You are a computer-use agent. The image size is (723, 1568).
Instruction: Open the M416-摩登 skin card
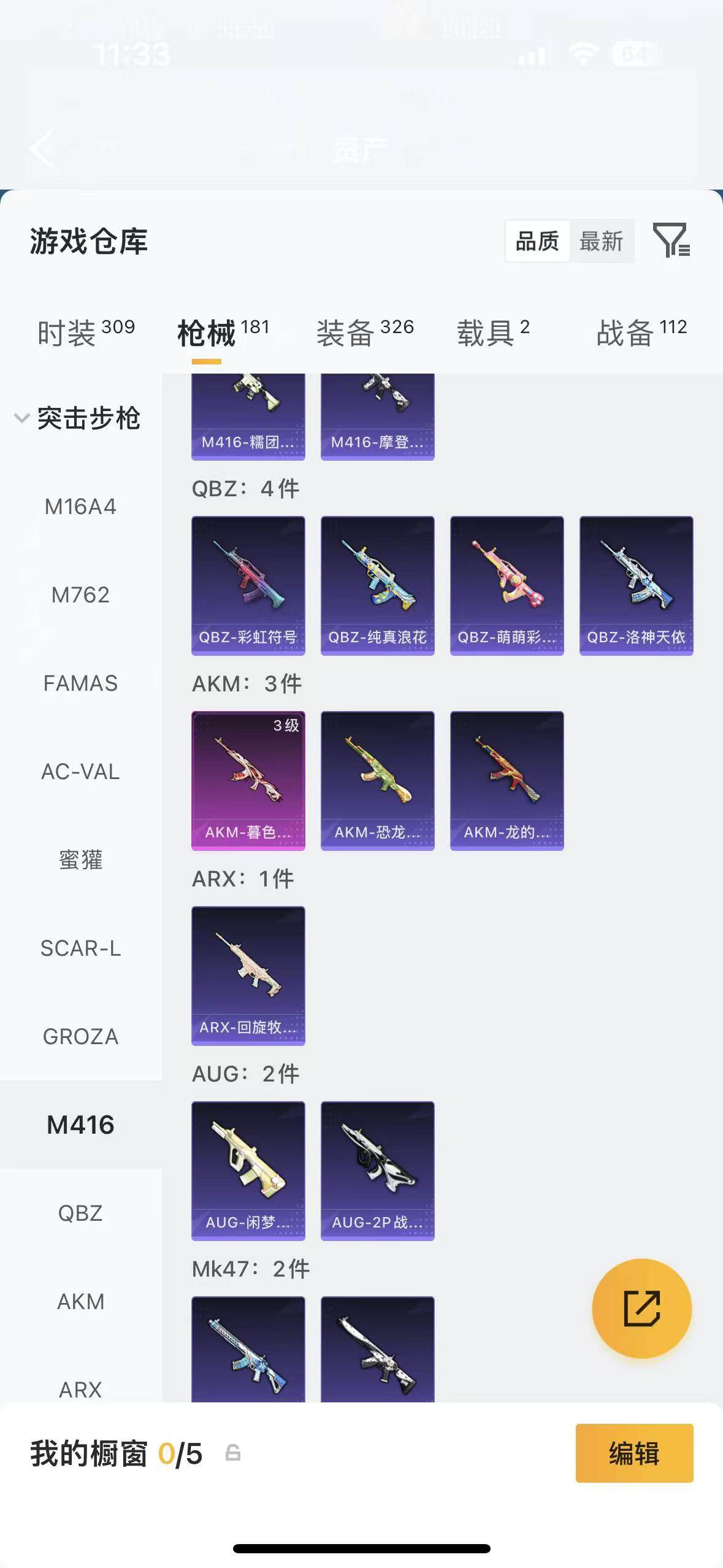pos(378,417)
